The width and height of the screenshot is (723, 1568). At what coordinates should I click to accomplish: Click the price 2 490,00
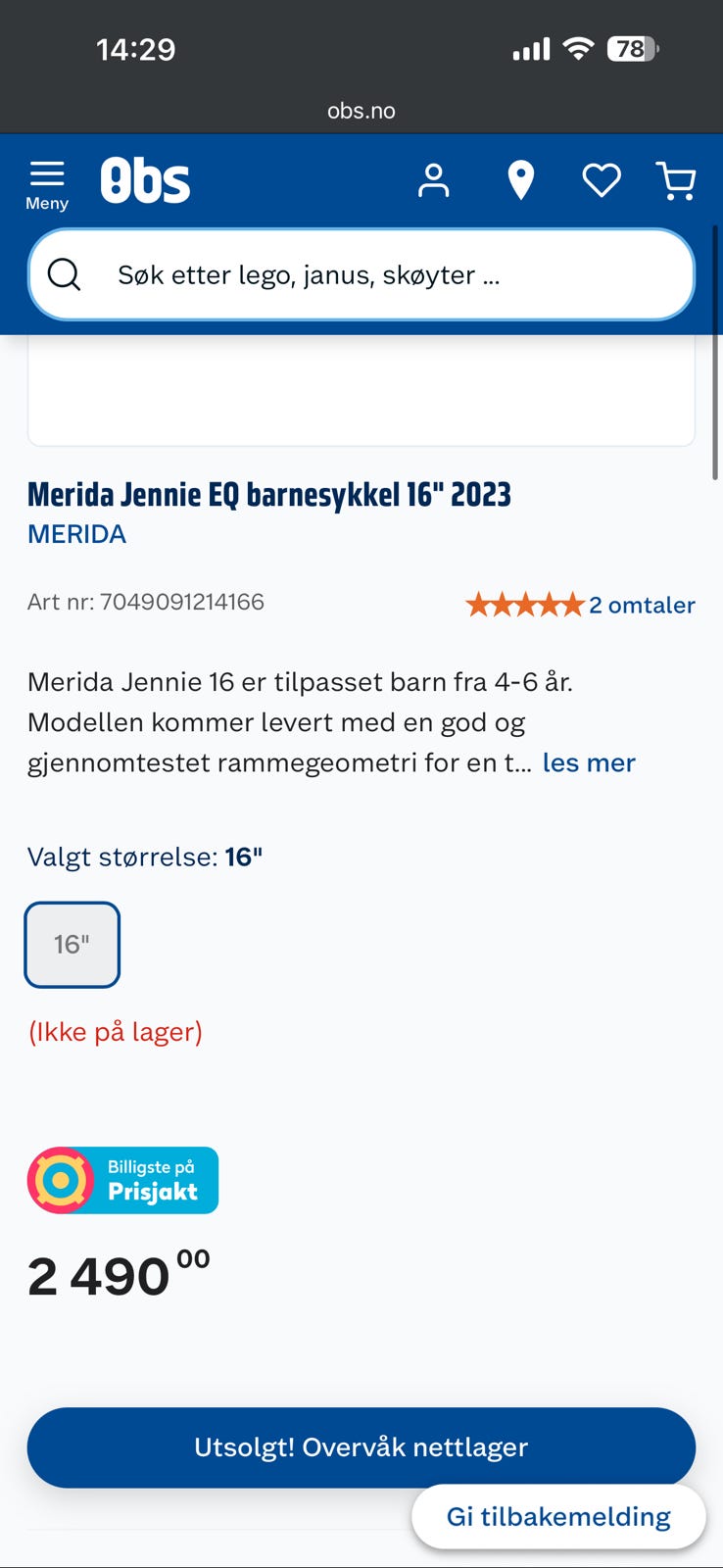pos(116,1274)
